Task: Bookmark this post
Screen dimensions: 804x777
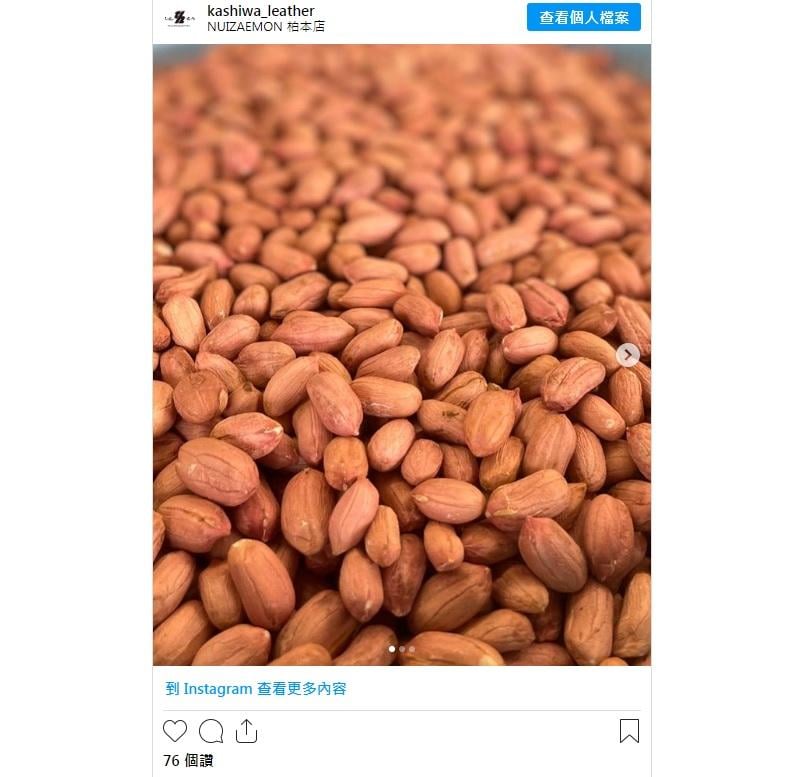Action: point(629,731)
